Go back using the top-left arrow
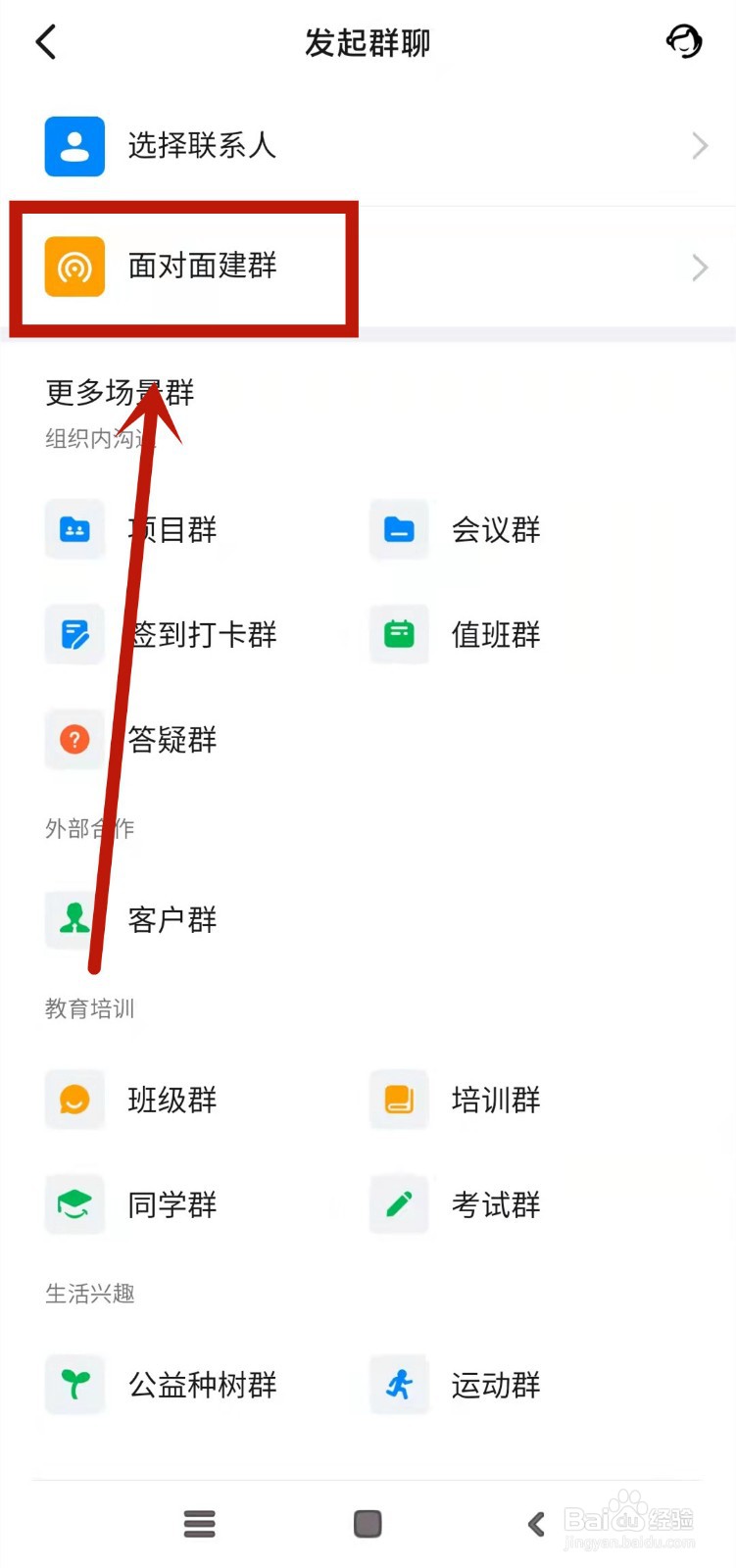 click(45, 41)
